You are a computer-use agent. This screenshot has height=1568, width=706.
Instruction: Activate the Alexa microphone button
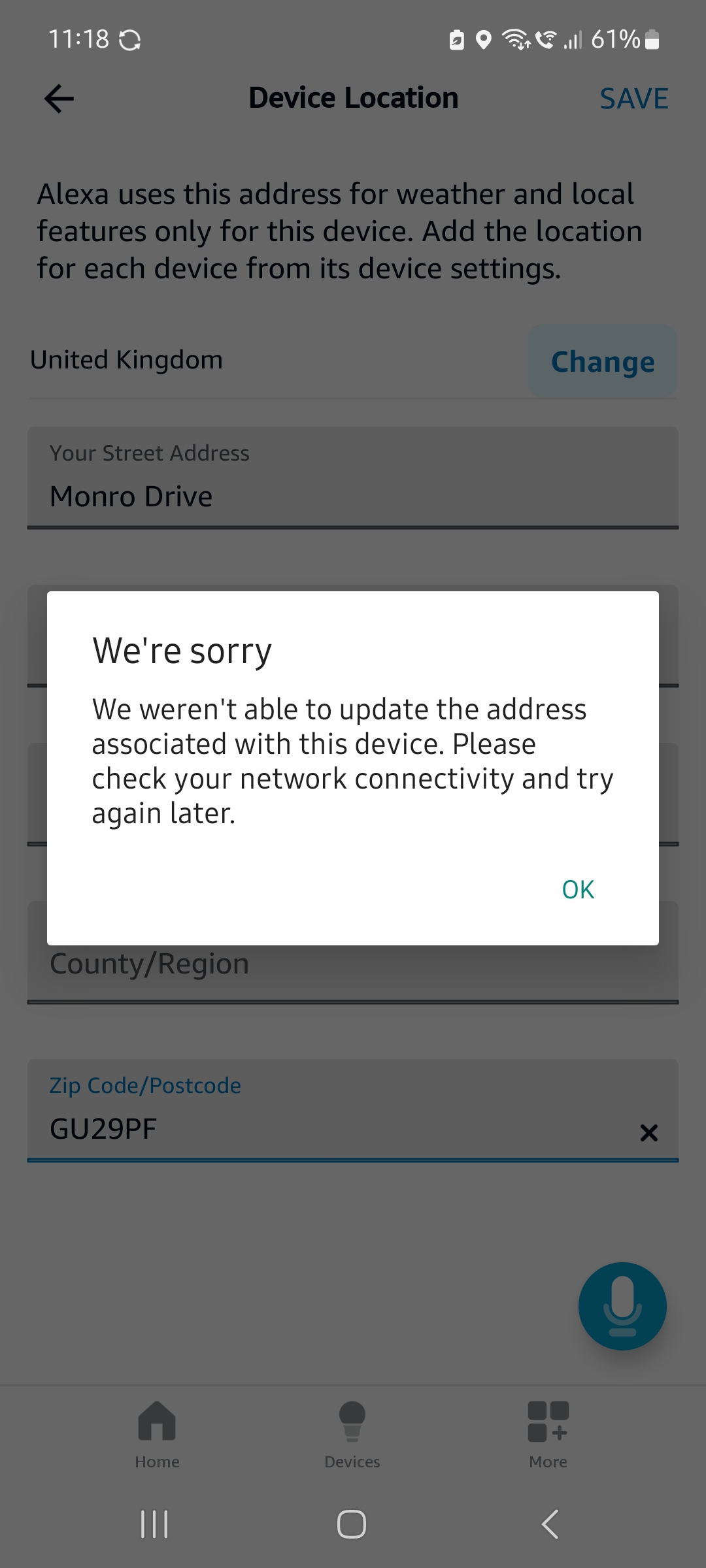point(622,1306)
